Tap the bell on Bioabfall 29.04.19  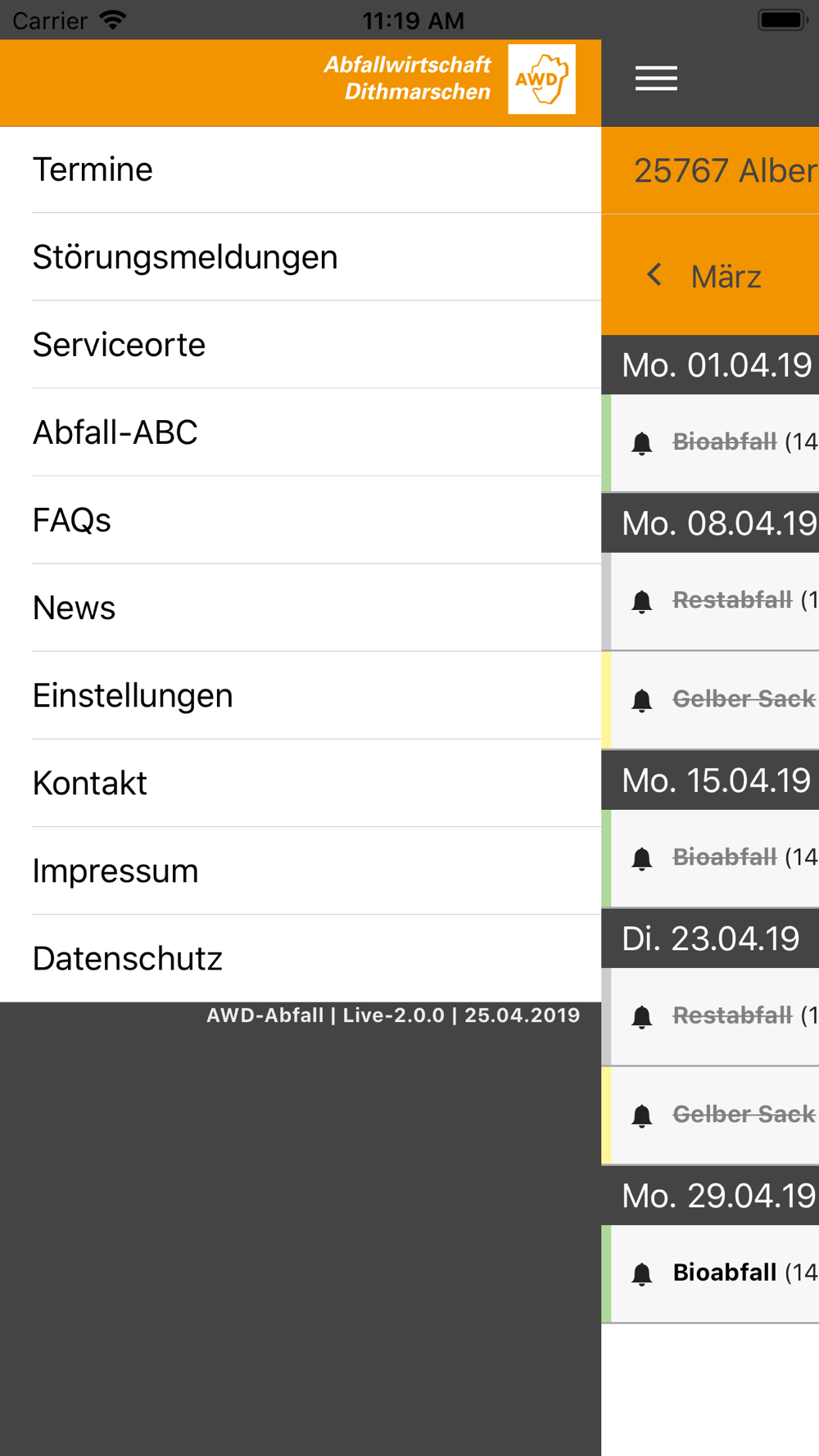coord(642,1273)
